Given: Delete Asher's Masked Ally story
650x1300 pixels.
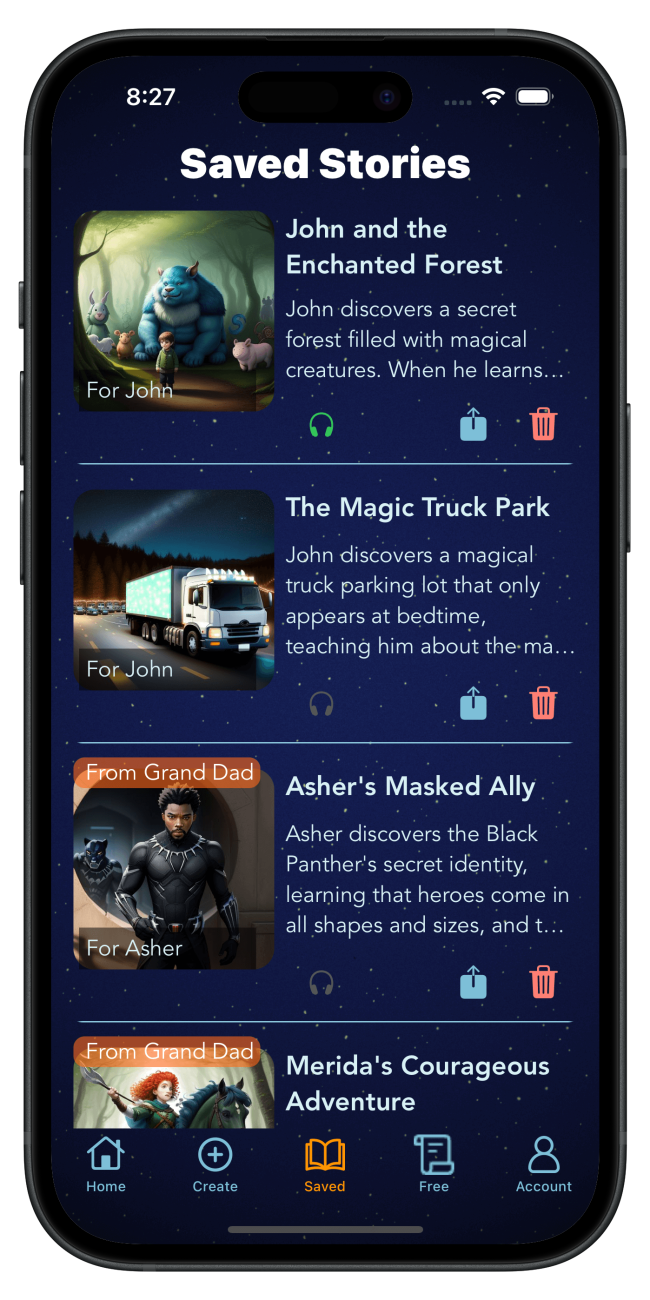Looking at the screenshot, I should (543, 982).
